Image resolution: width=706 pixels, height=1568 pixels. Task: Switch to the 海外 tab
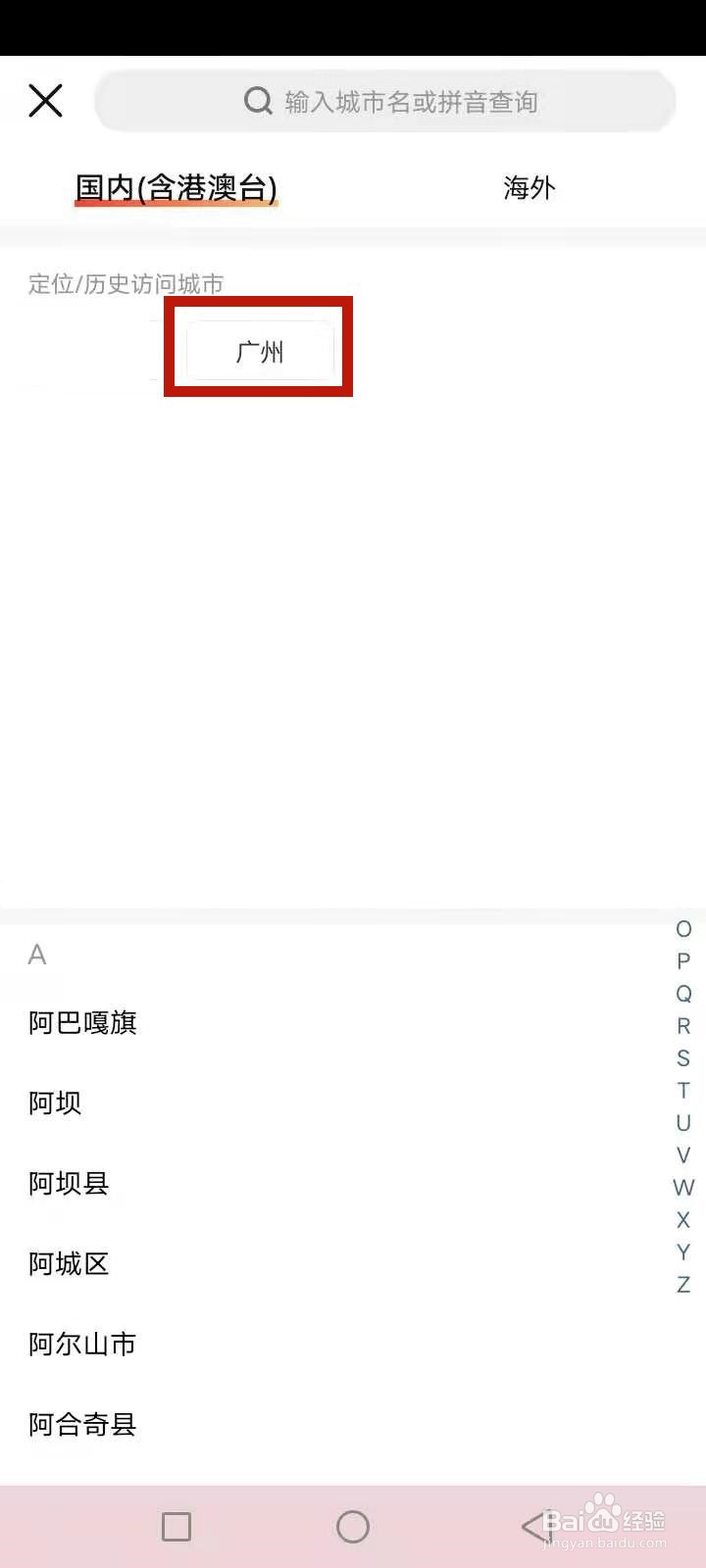tap(529, 187)
